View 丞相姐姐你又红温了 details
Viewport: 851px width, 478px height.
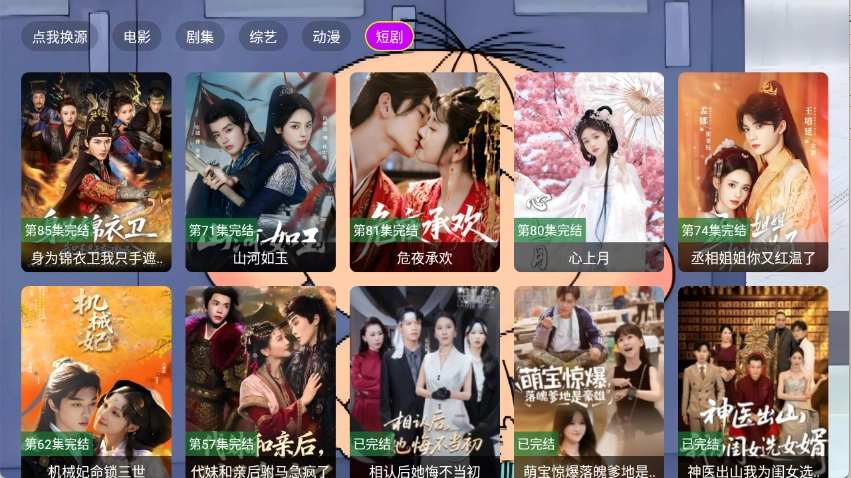[x=753, y=170]
